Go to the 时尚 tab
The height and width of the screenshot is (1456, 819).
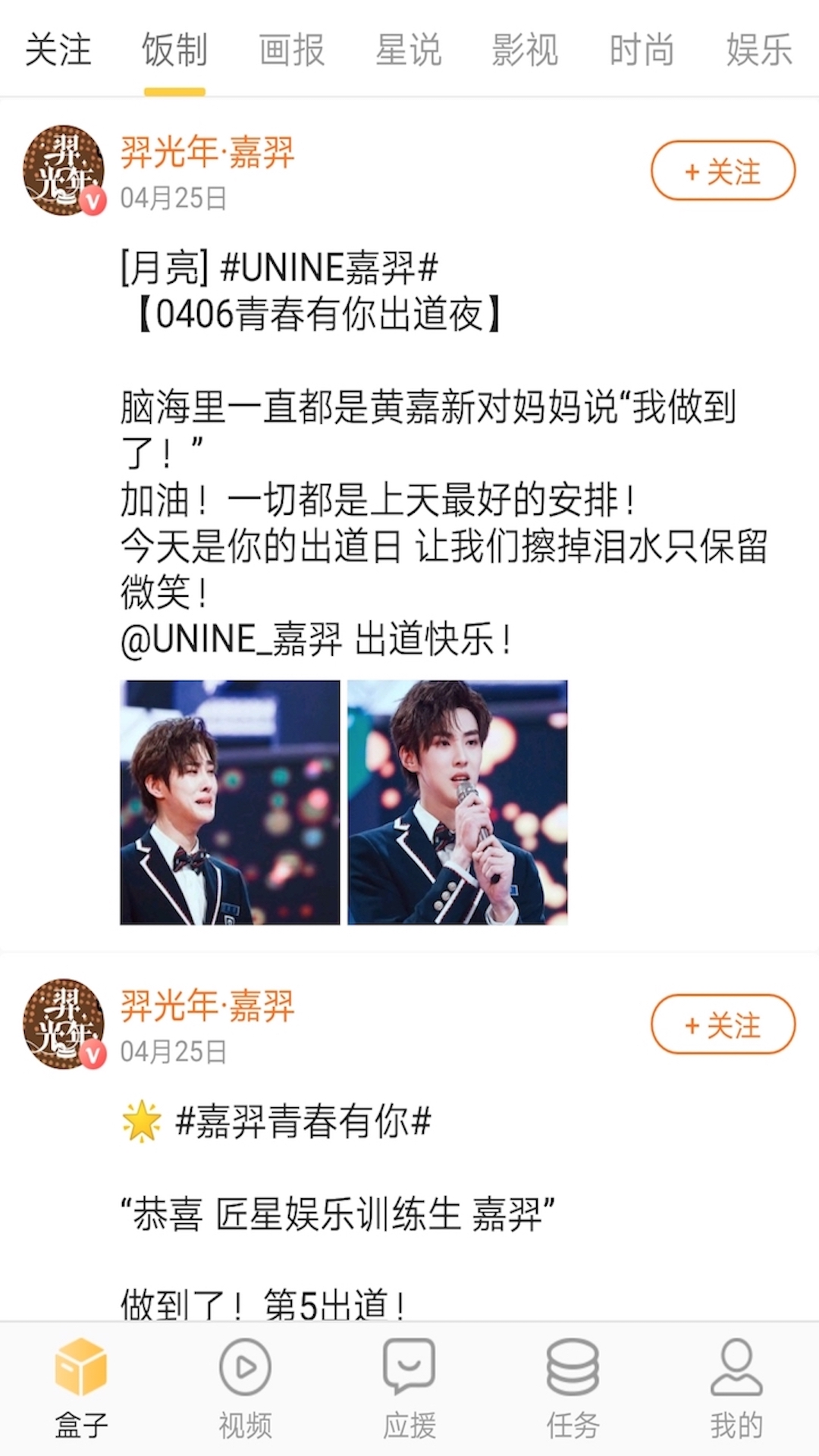point(642,50)
